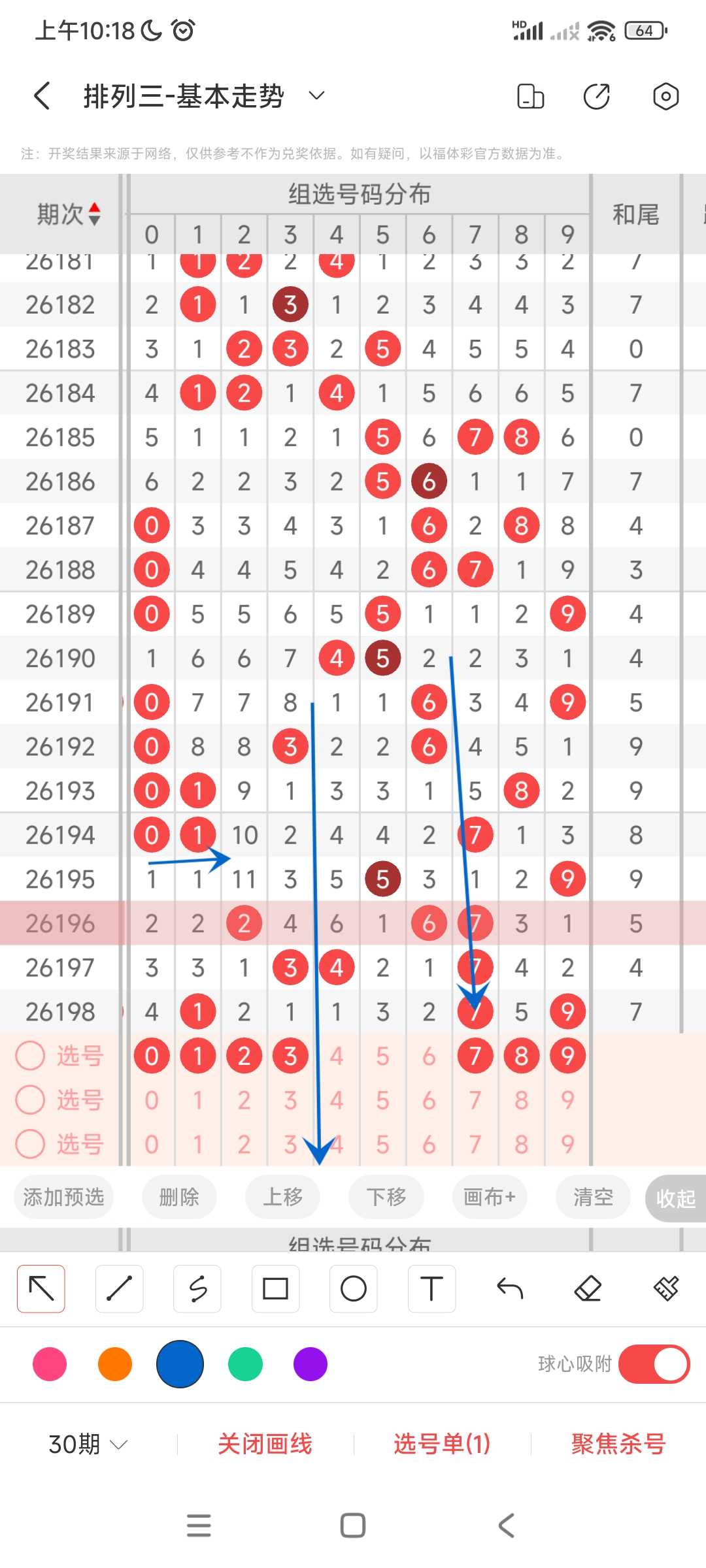
Task: Undo the last drawing
Action: pos(510,1288)
